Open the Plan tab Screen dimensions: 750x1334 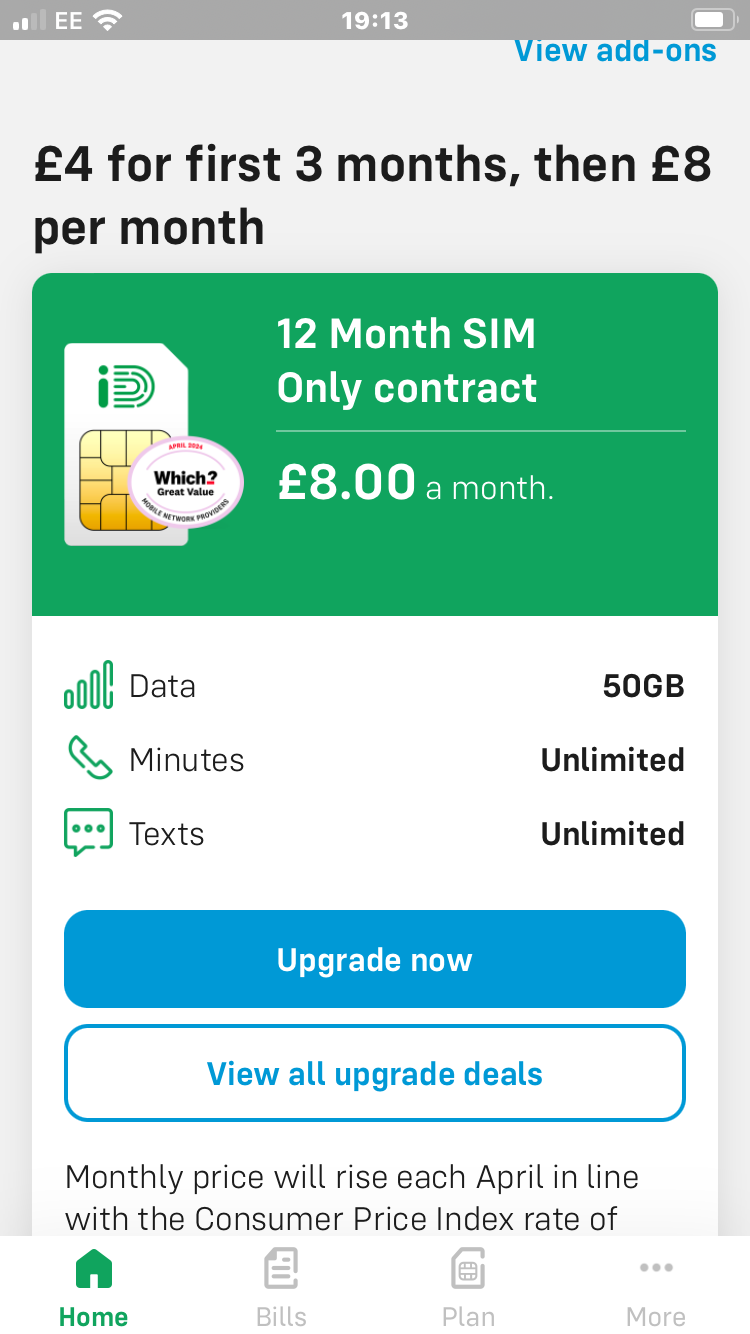468,1288
